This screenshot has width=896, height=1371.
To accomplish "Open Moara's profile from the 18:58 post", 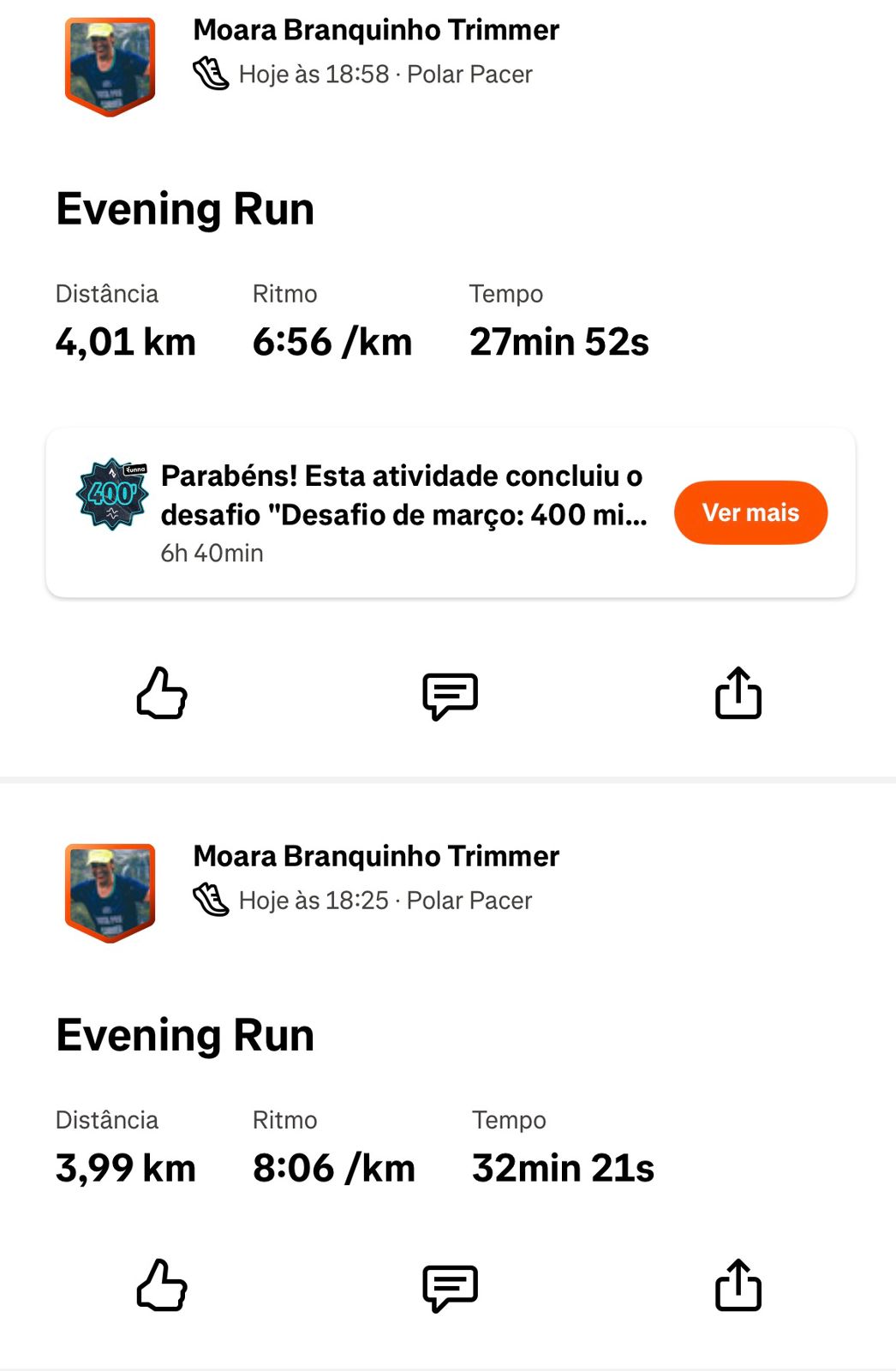I will coord(375,30).
